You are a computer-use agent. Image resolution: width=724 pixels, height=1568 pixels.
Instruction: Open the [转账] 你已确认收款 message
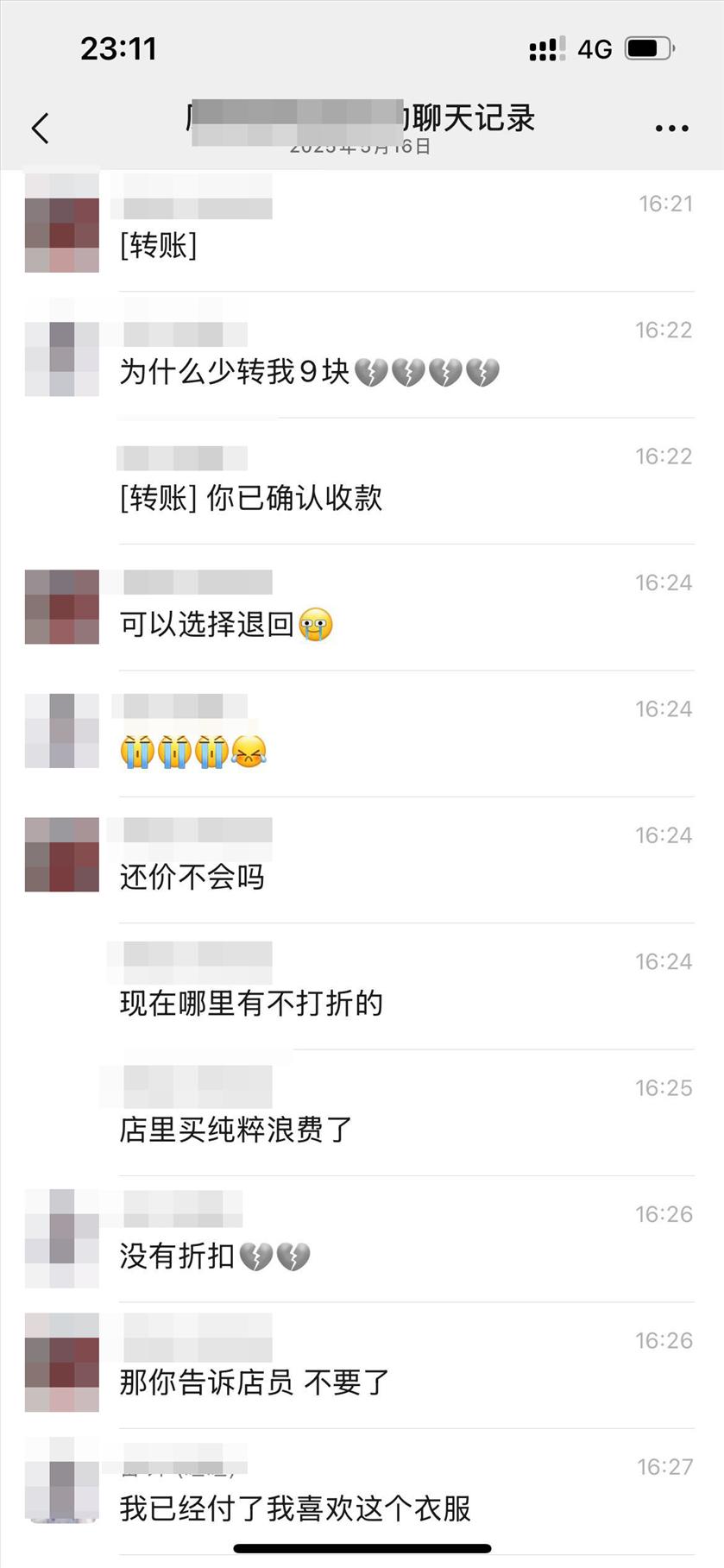tap(250, 498)
